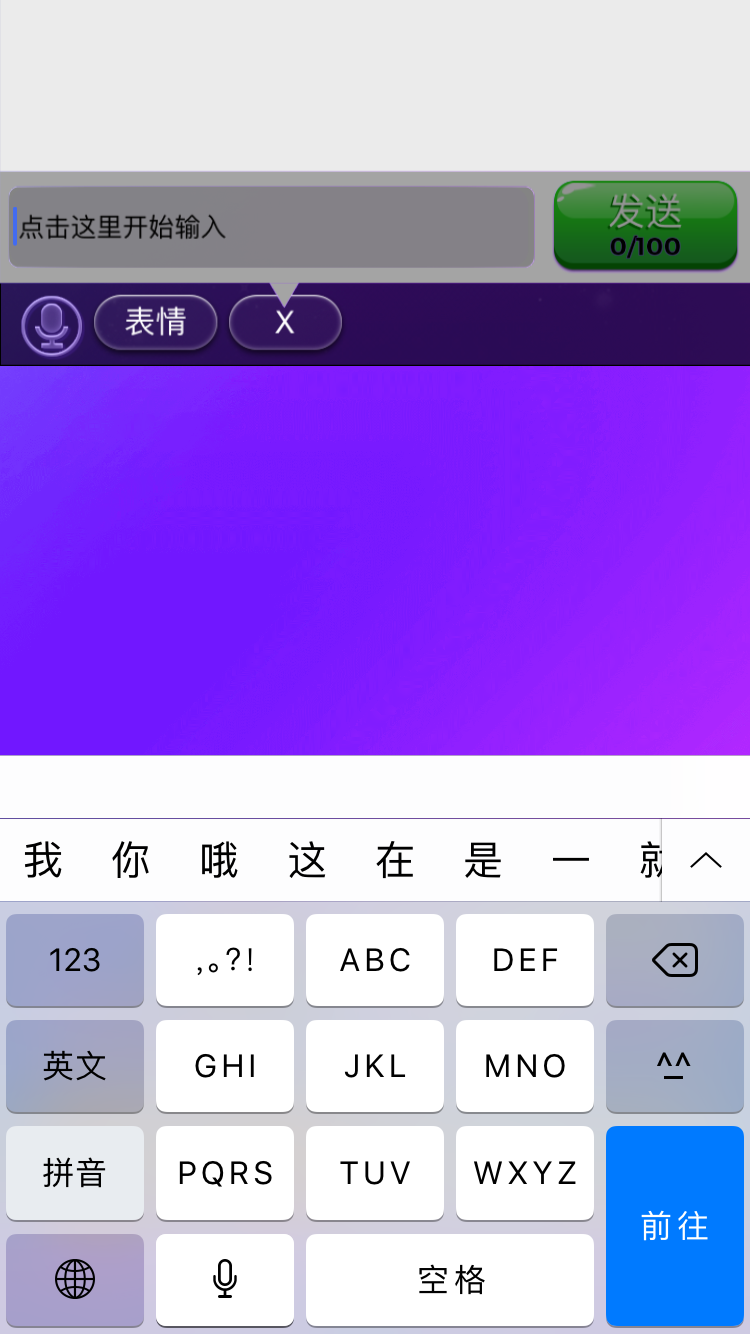Tap the microphone voice input icon

[x=51, y=325]
